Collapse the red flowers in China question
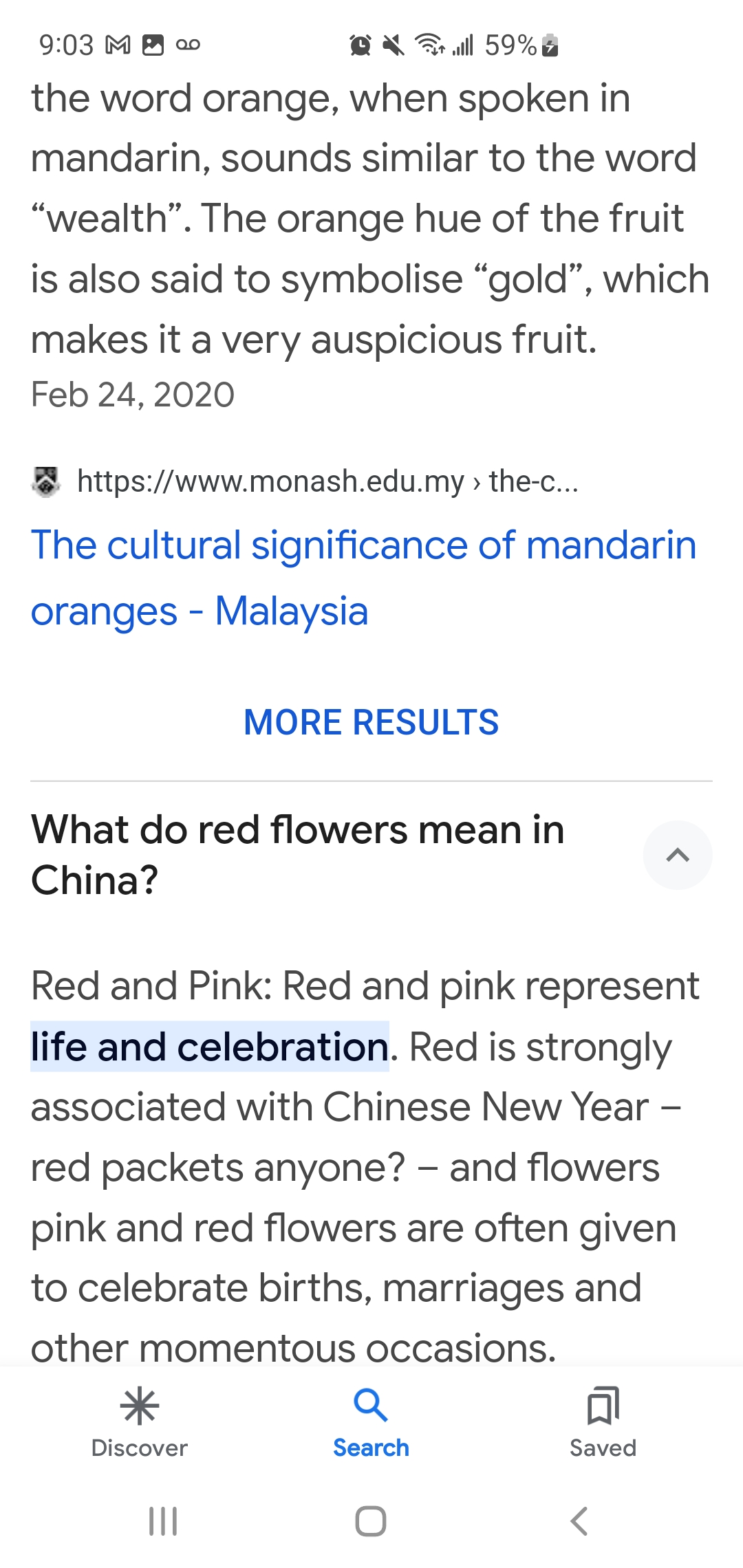Image resolution: width=743 pixels, height=1568 pixels. point(678,855)
